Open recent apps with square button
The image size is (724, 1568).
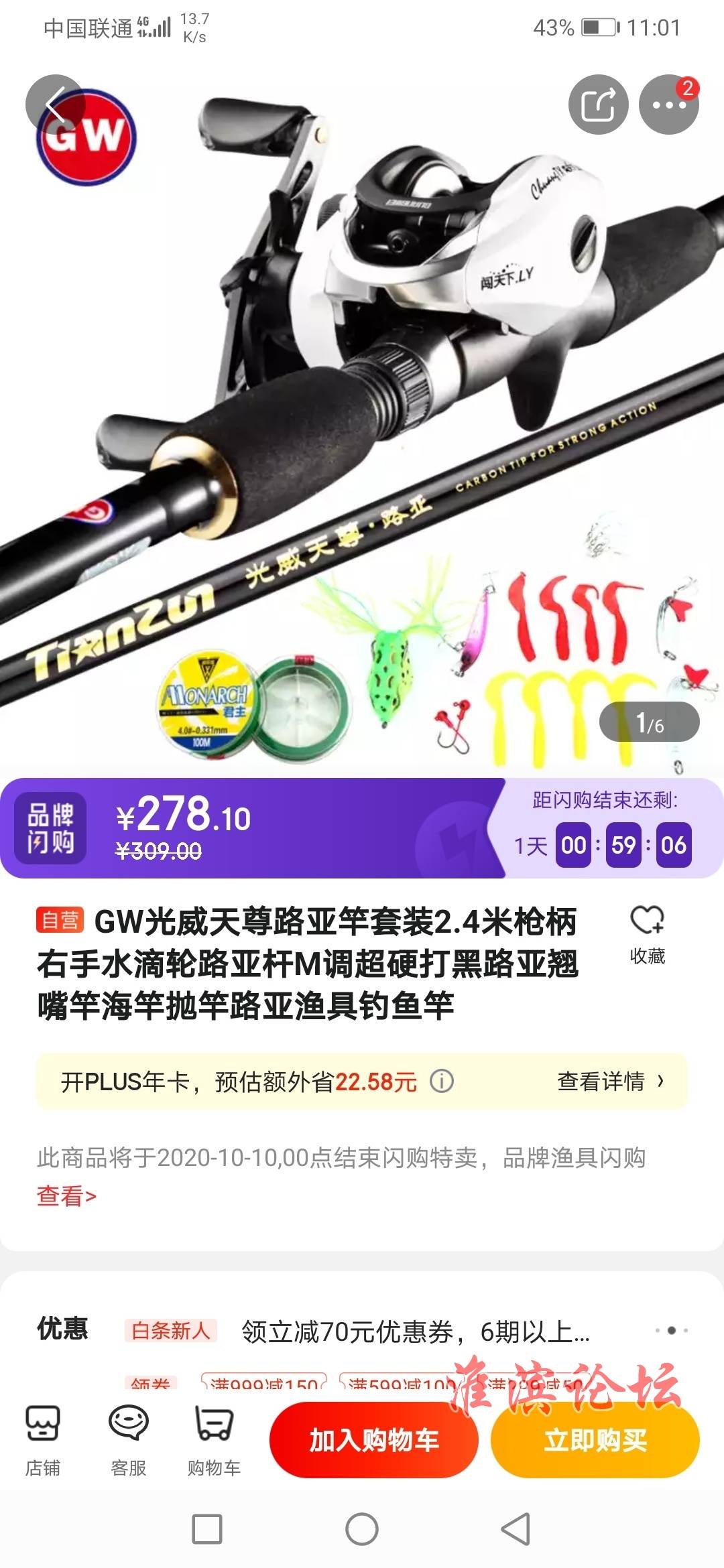point(207,1529)
